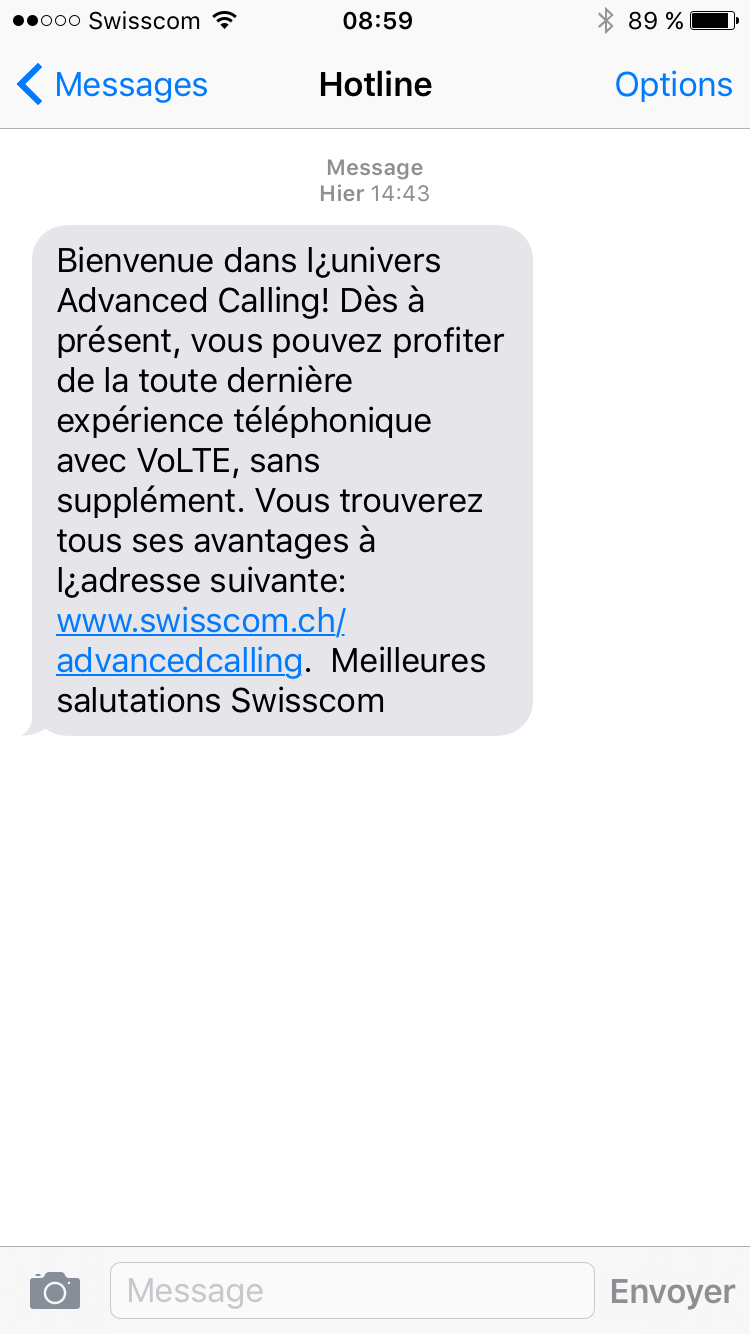The height and width of the screenshot is (1334, 750).
Task: Tap inside the Message text input field
Action: click(x=350, y=1290)
